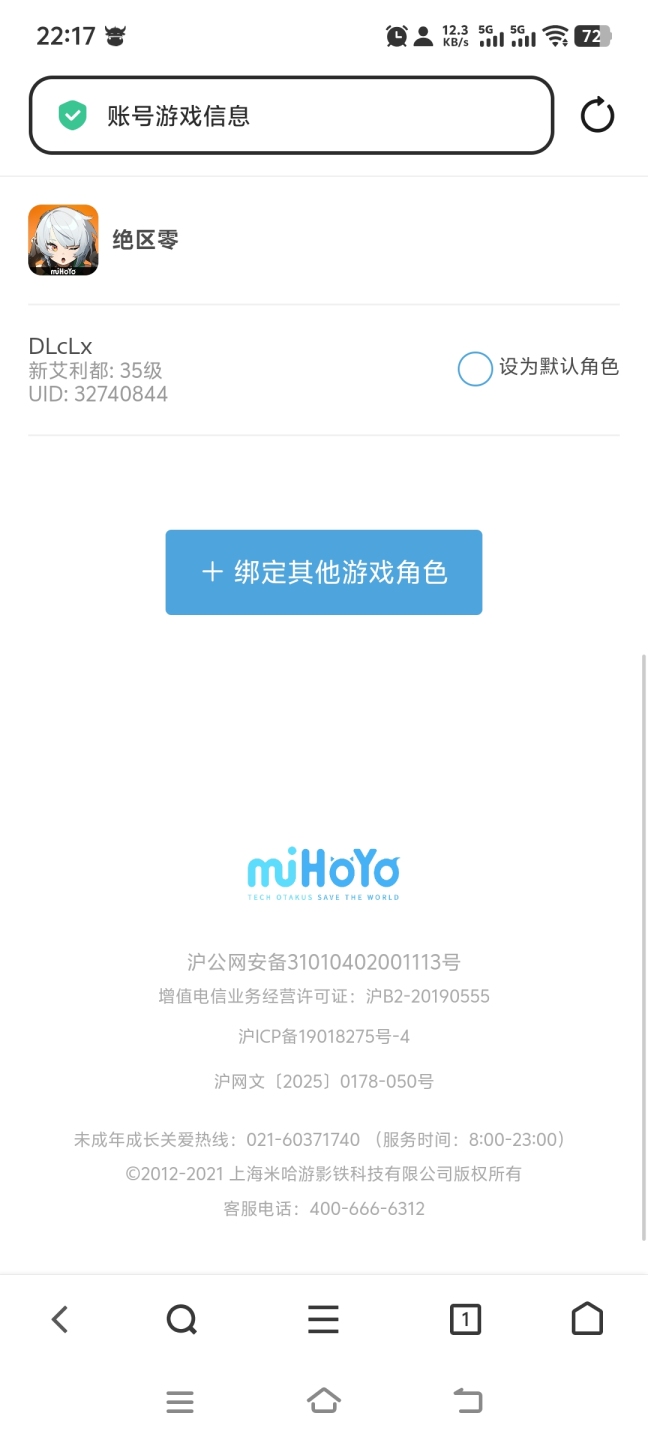Go to the browser home page
Image resolution: width=648 pixels, height=1440 pixels.
point(587,1320)
